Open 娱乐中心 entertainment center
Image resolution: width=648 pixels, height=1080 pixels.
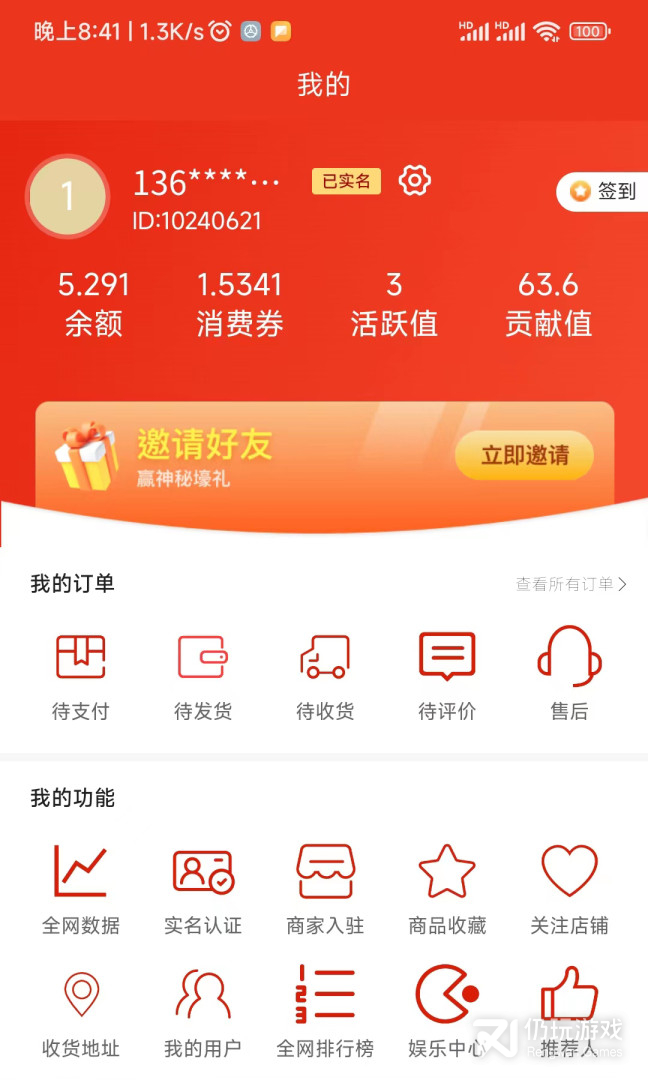447,1012
